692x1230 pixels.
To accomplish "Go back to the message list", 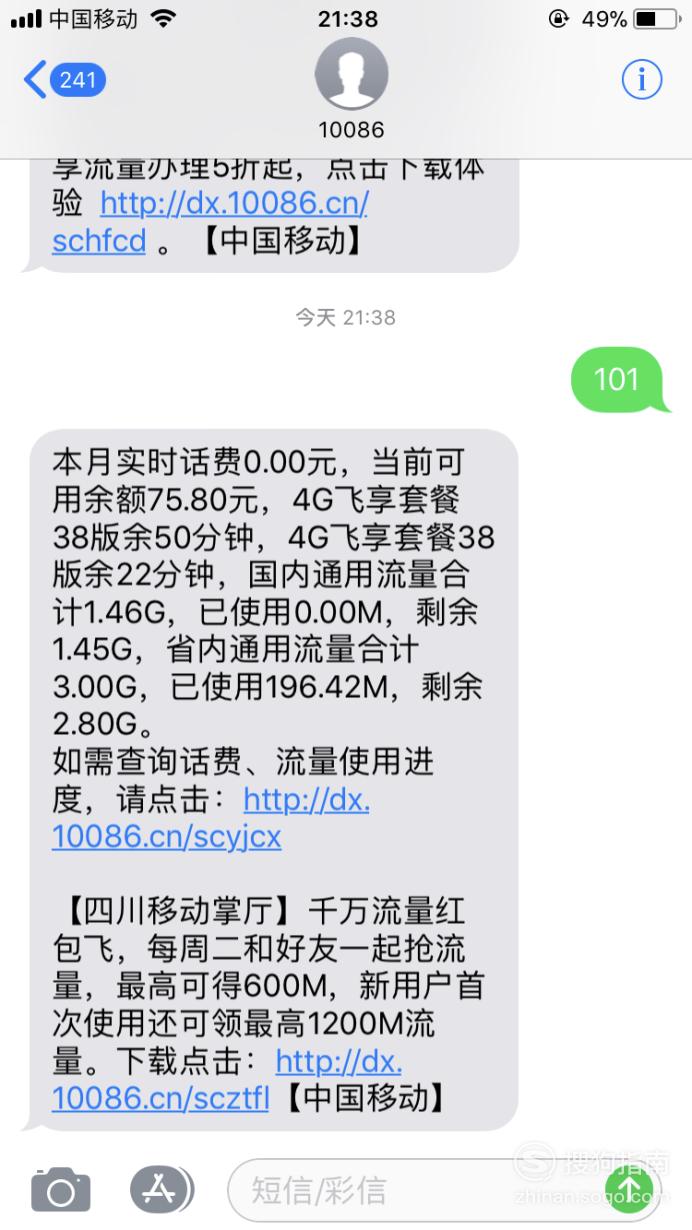I will [64, 79].
